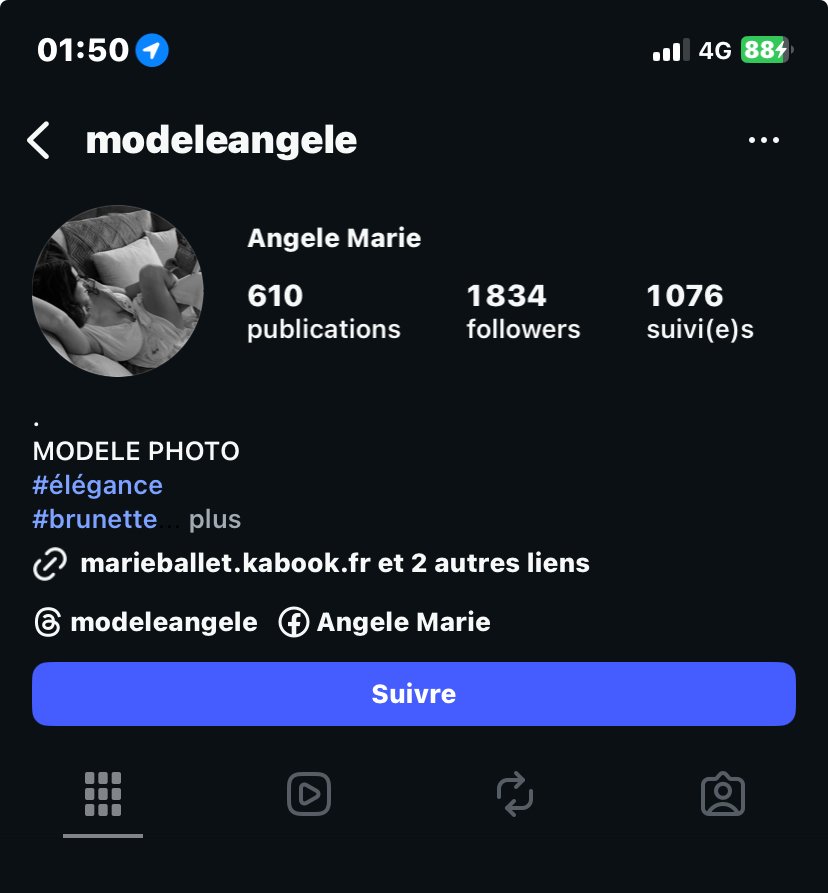Switch to the reposts tab
828x893 pixels.
pos(515,794)
